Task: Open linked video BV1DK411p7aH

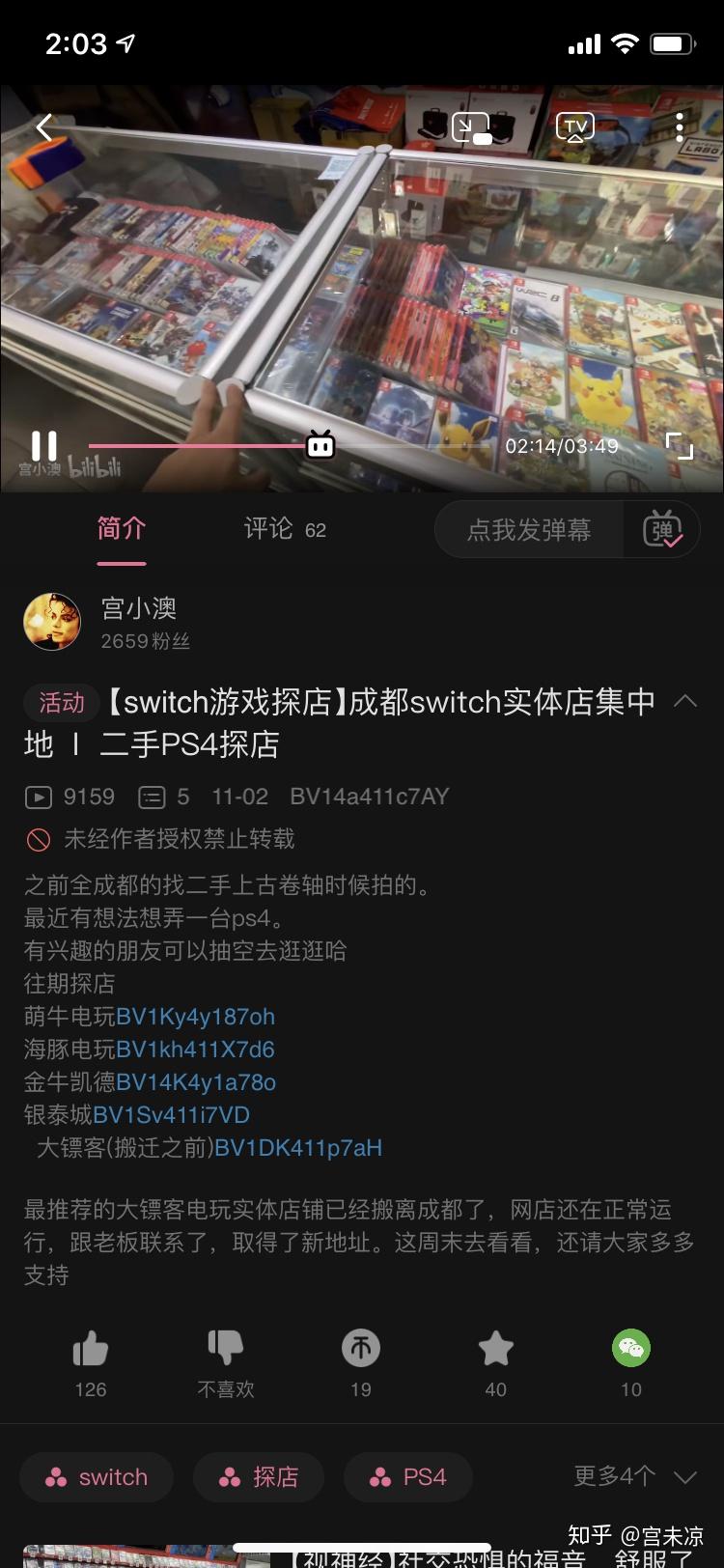Action: click(298, 1148)
